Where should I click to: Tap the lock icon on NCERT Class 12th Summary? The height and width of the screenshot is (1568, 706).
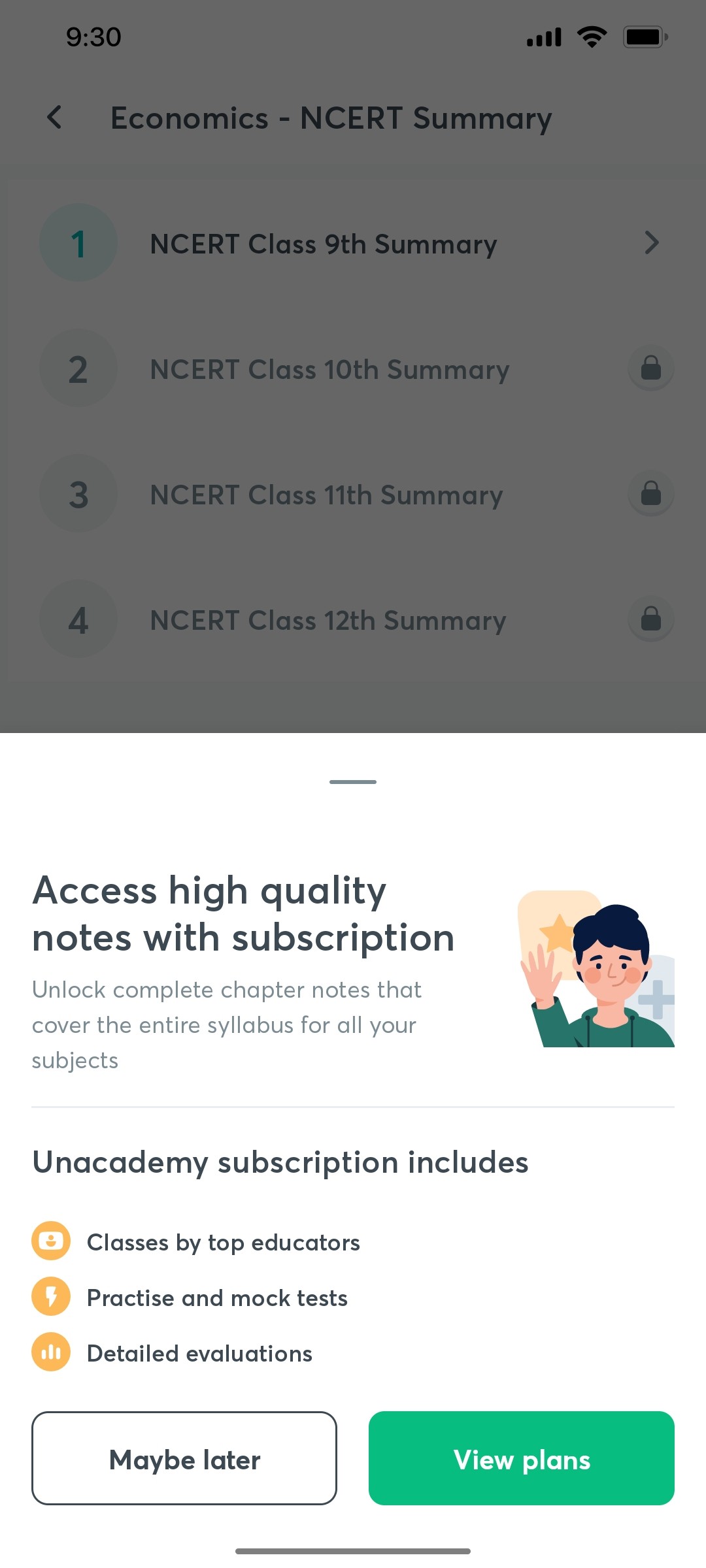650,619
